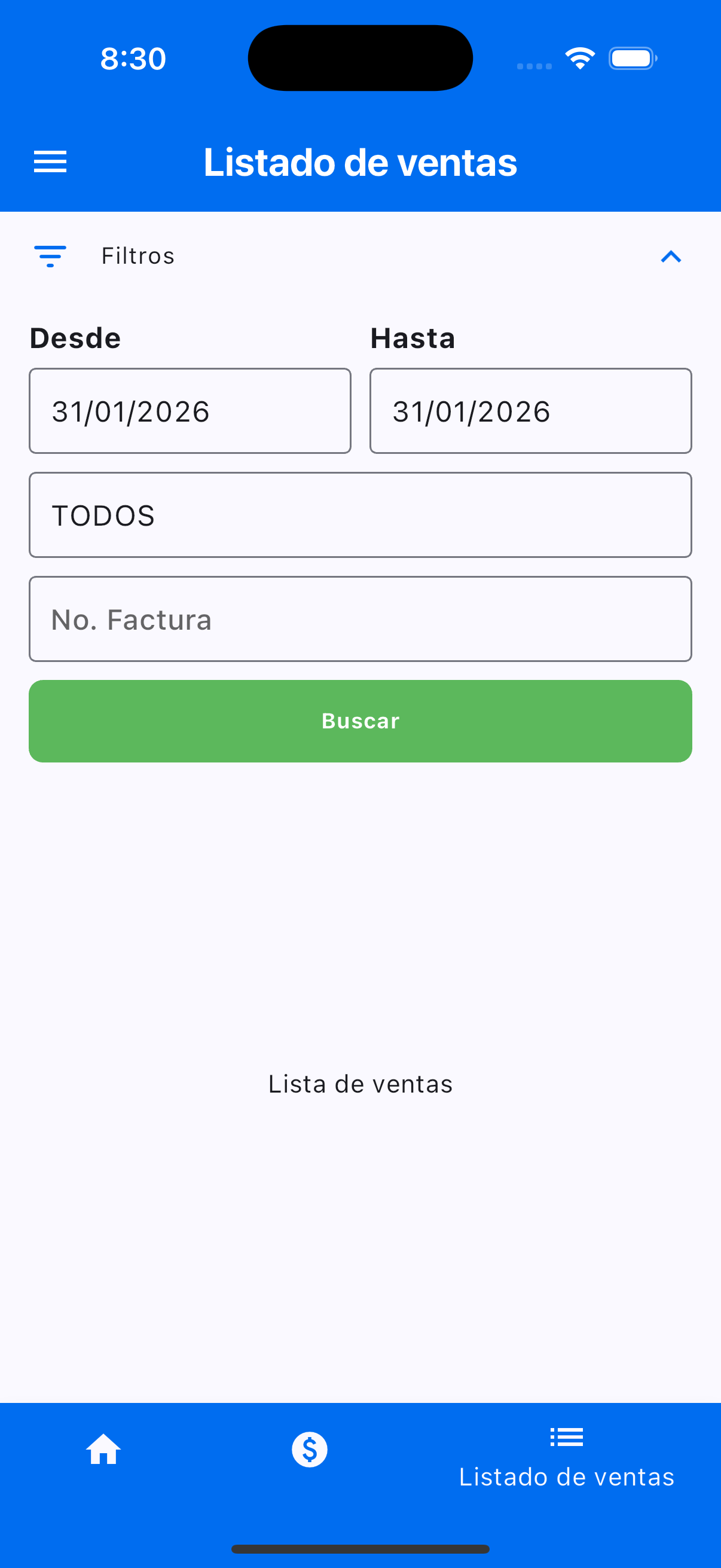
Task: Tap the Desde field label
Action: [74, 337]
